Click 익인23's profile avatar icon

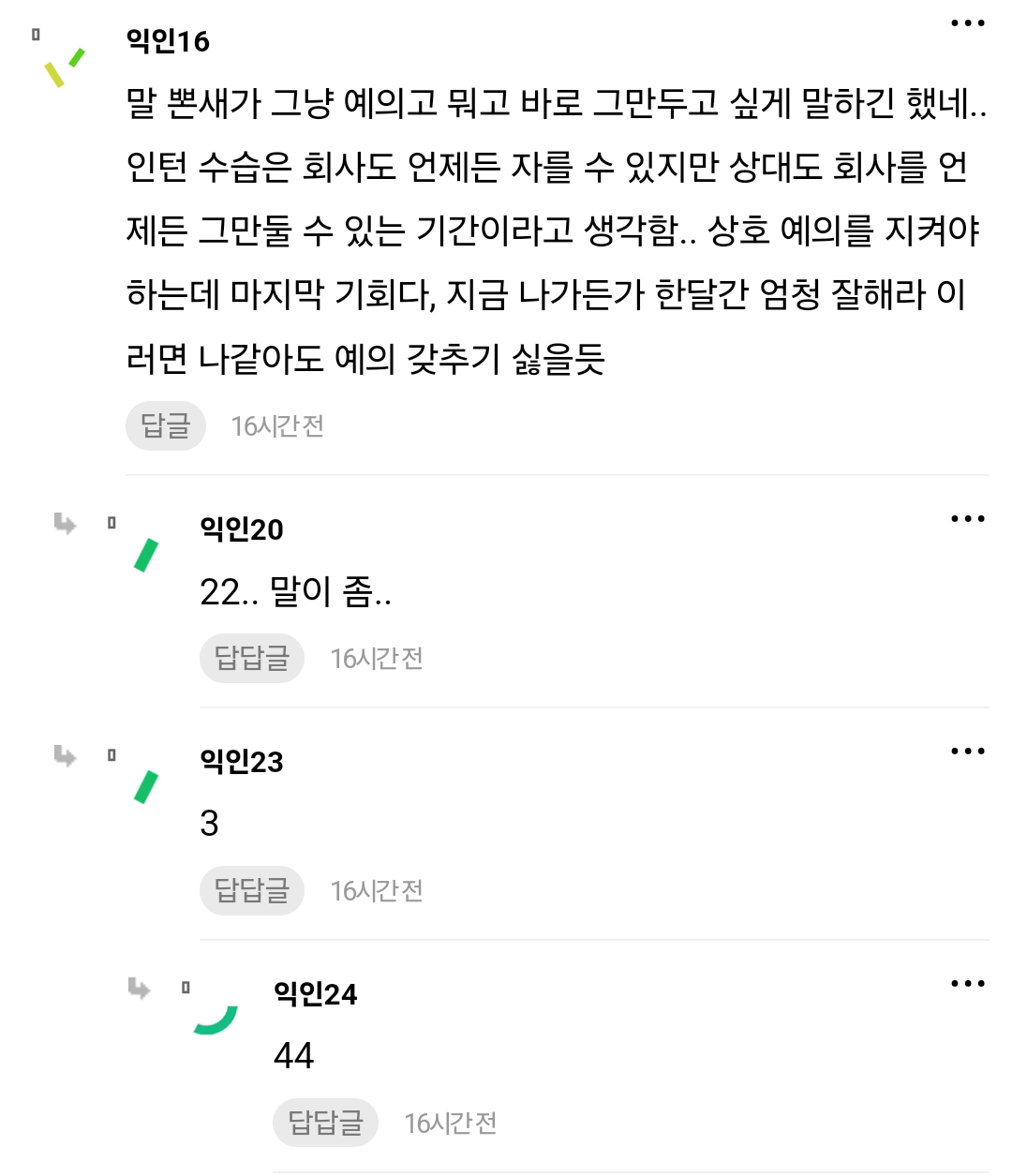click(x=145, y=787)
